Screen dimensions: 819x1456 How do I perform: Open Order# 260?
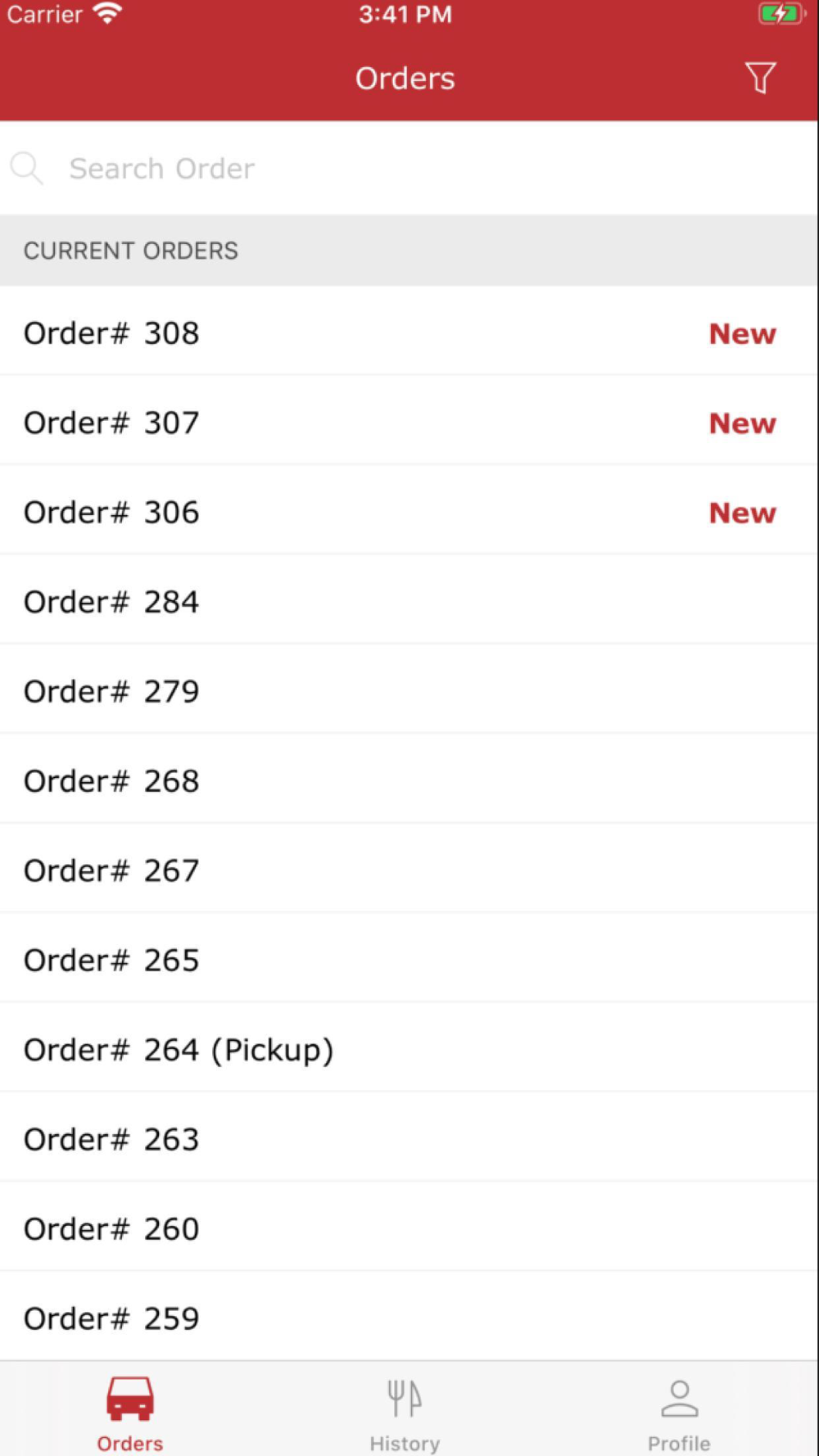point(409,1227)
